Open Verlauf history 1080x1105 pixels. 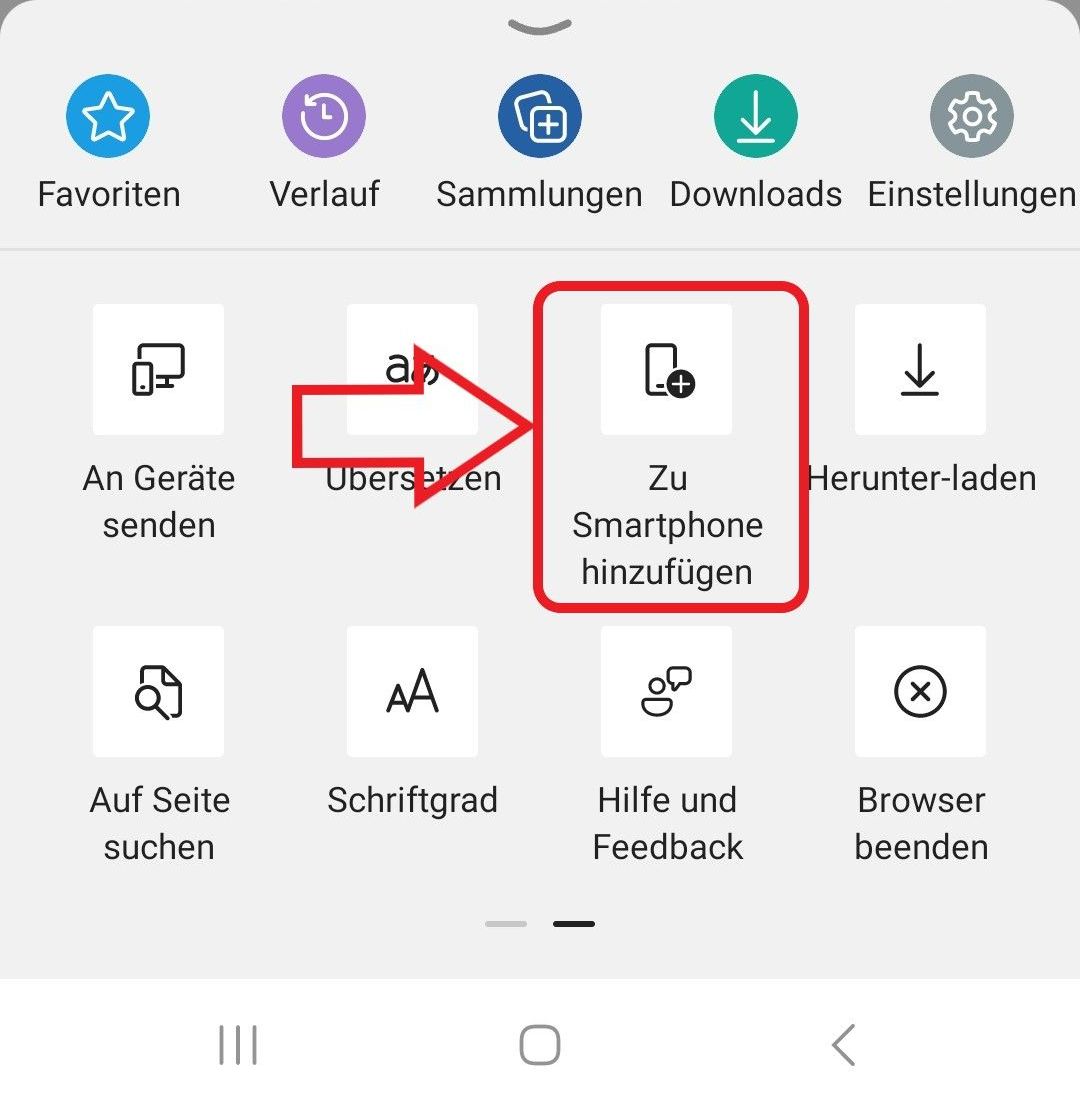click(x=324, y=117)
